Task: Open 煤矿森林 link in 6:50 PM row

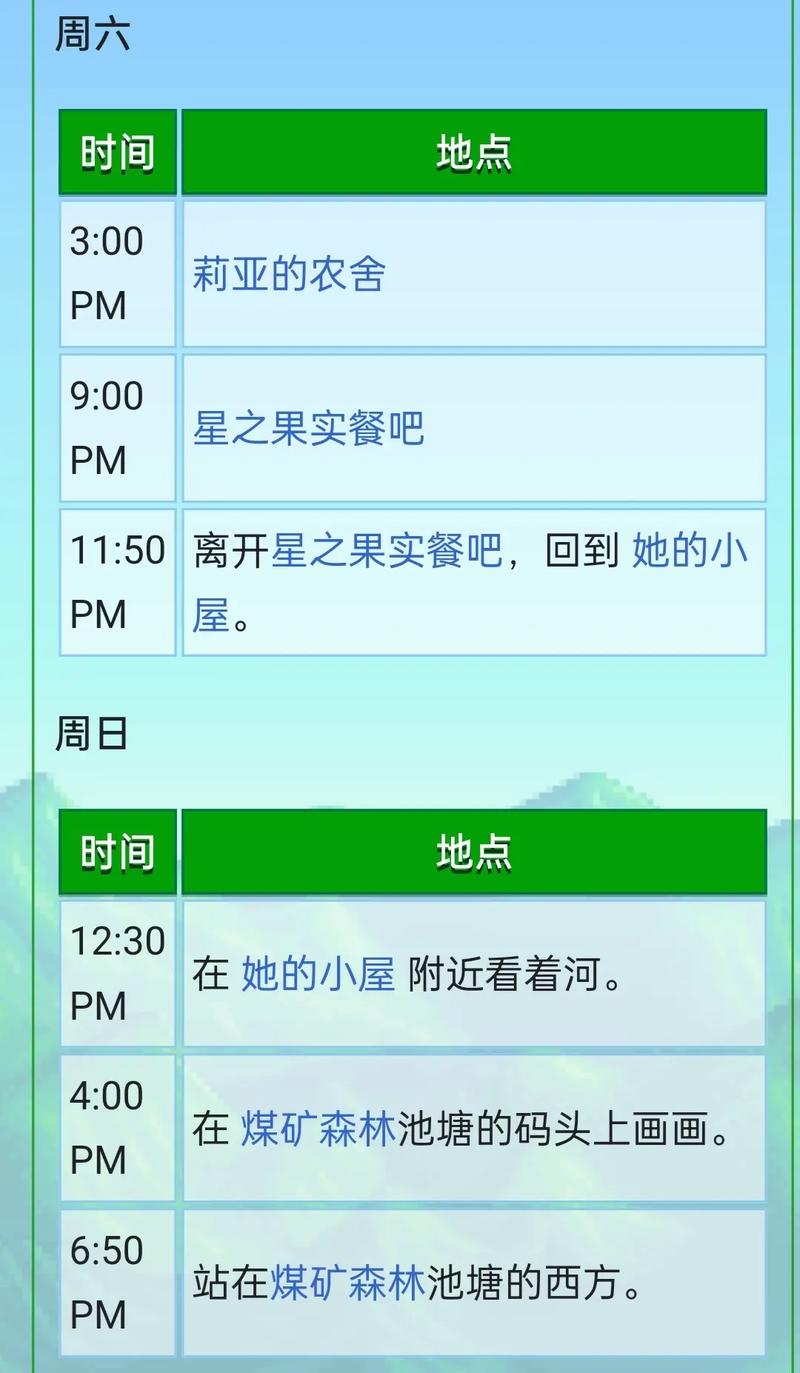Action: coord(348,1283)
